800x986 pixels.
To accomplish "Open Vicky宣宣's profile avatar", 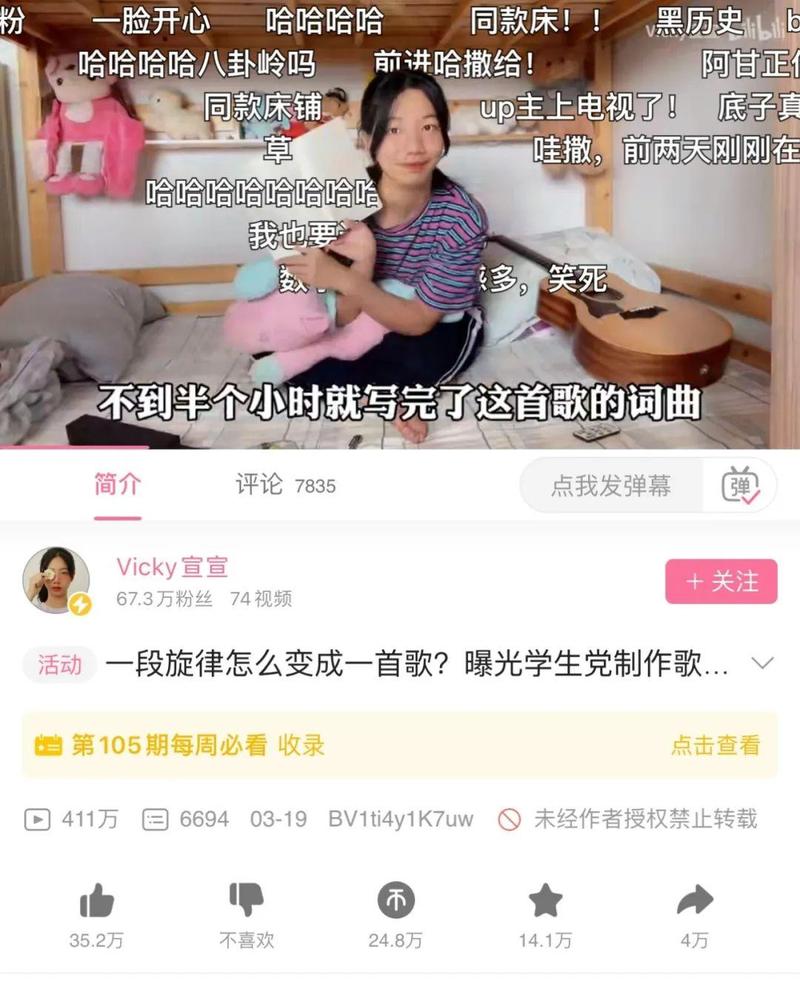I will point(57,580).
